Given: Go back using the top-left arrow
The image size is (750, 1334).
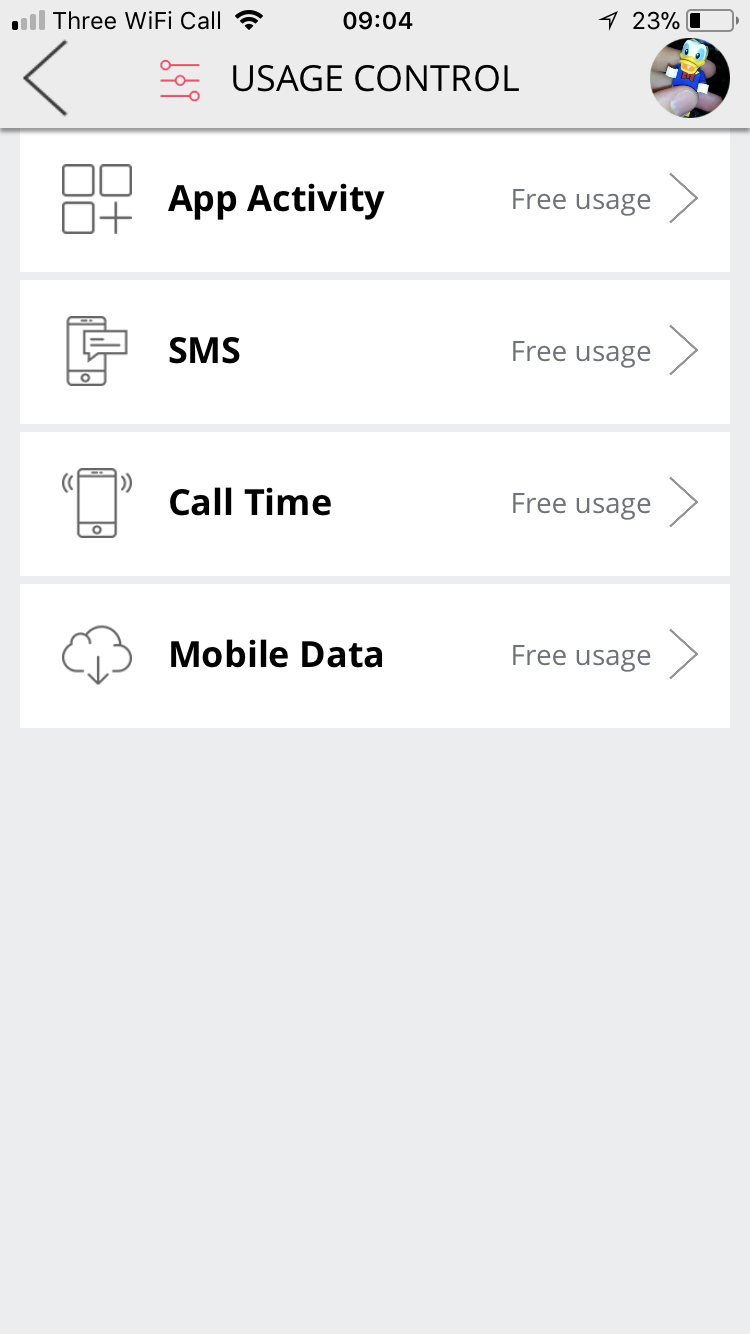Looking at the screenshot, I should pos(46,78).
